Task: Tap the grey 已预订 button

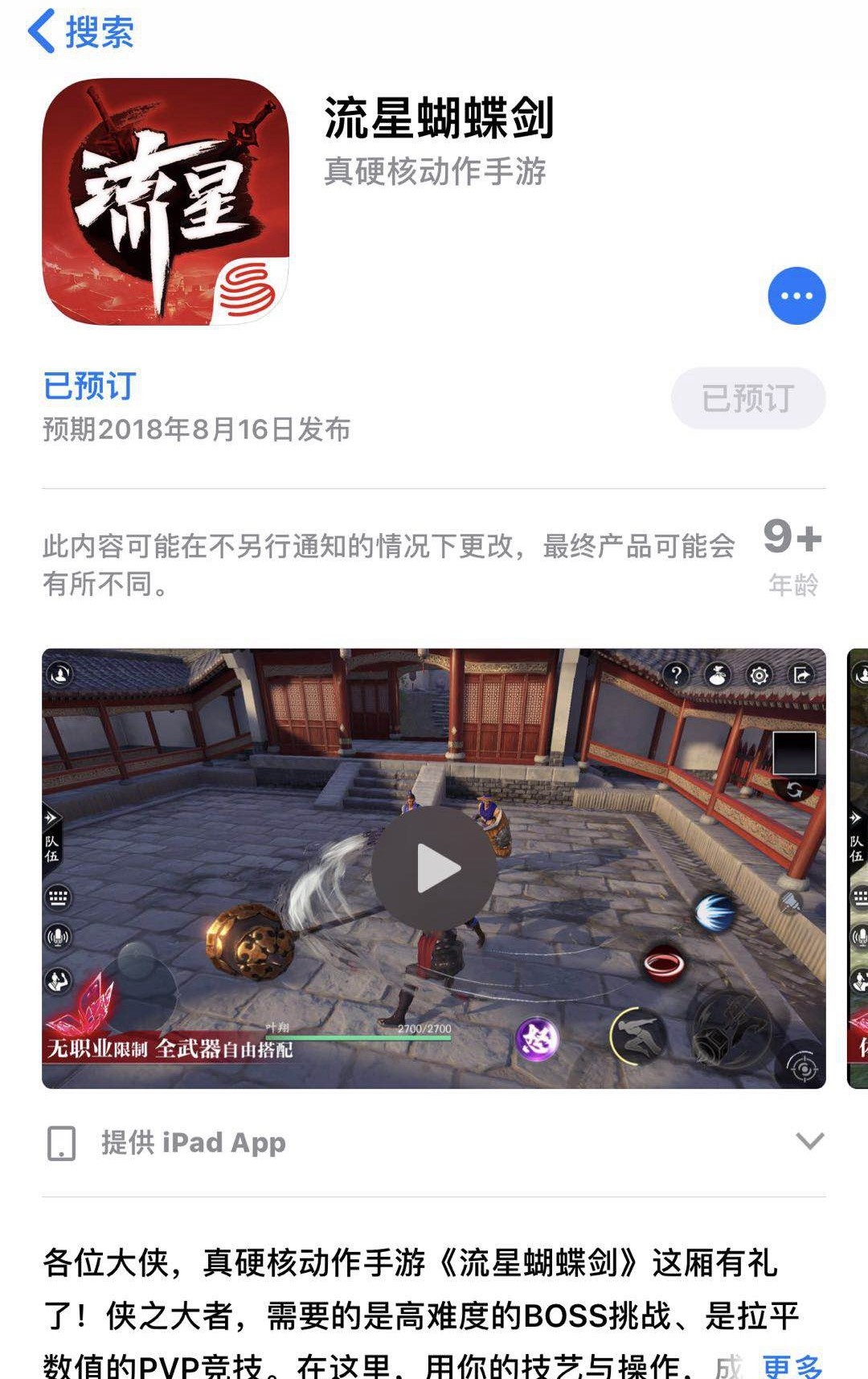Action: point(747,399)
